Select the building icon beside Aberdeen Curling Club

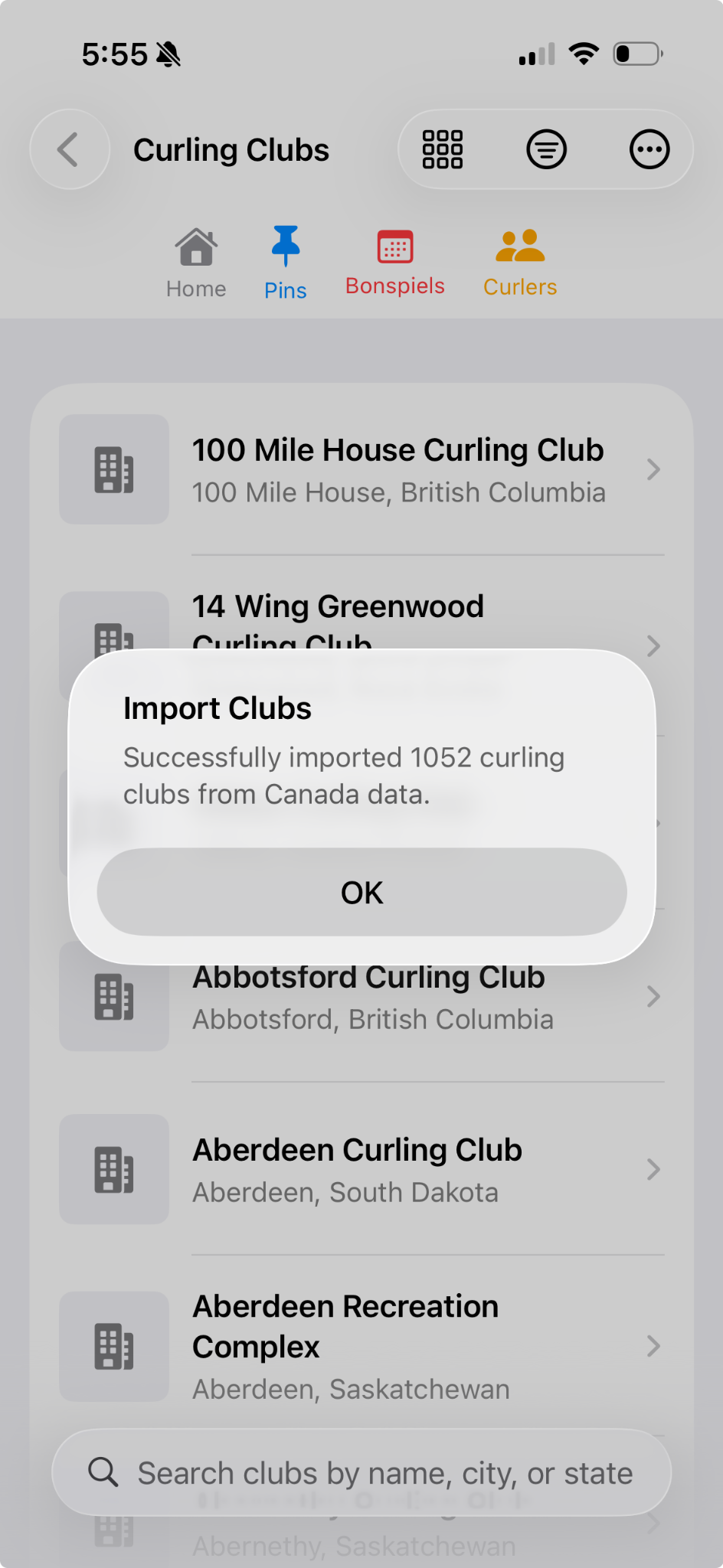[113, 1169]
